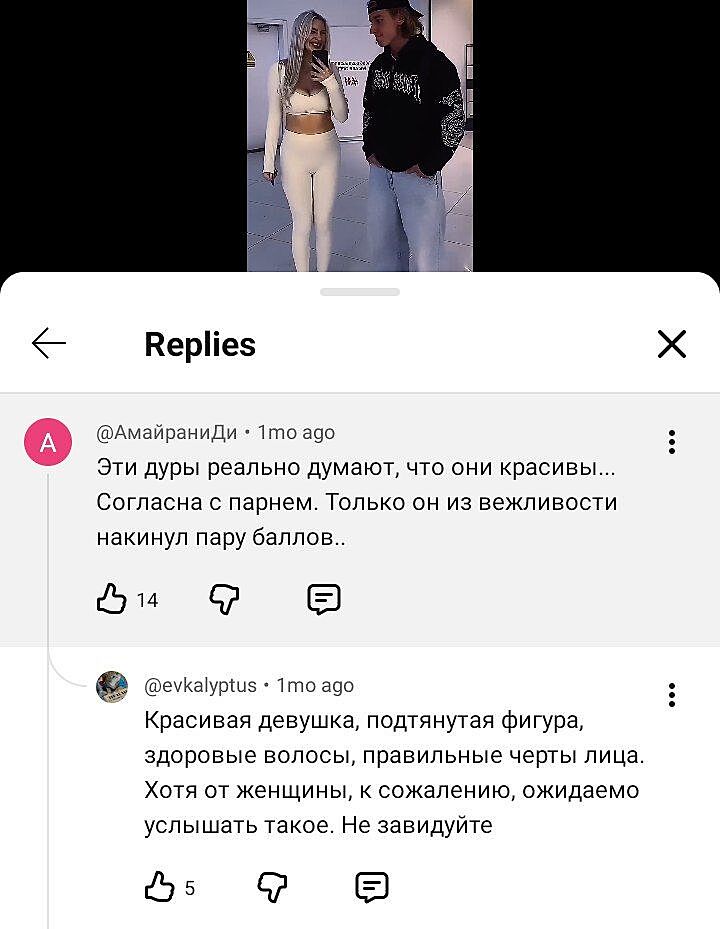Tap the sheet's drag handle
Image resolution: width=720 pixels, height=929 pixels.
pyautogui.click(x=360, y=292)
